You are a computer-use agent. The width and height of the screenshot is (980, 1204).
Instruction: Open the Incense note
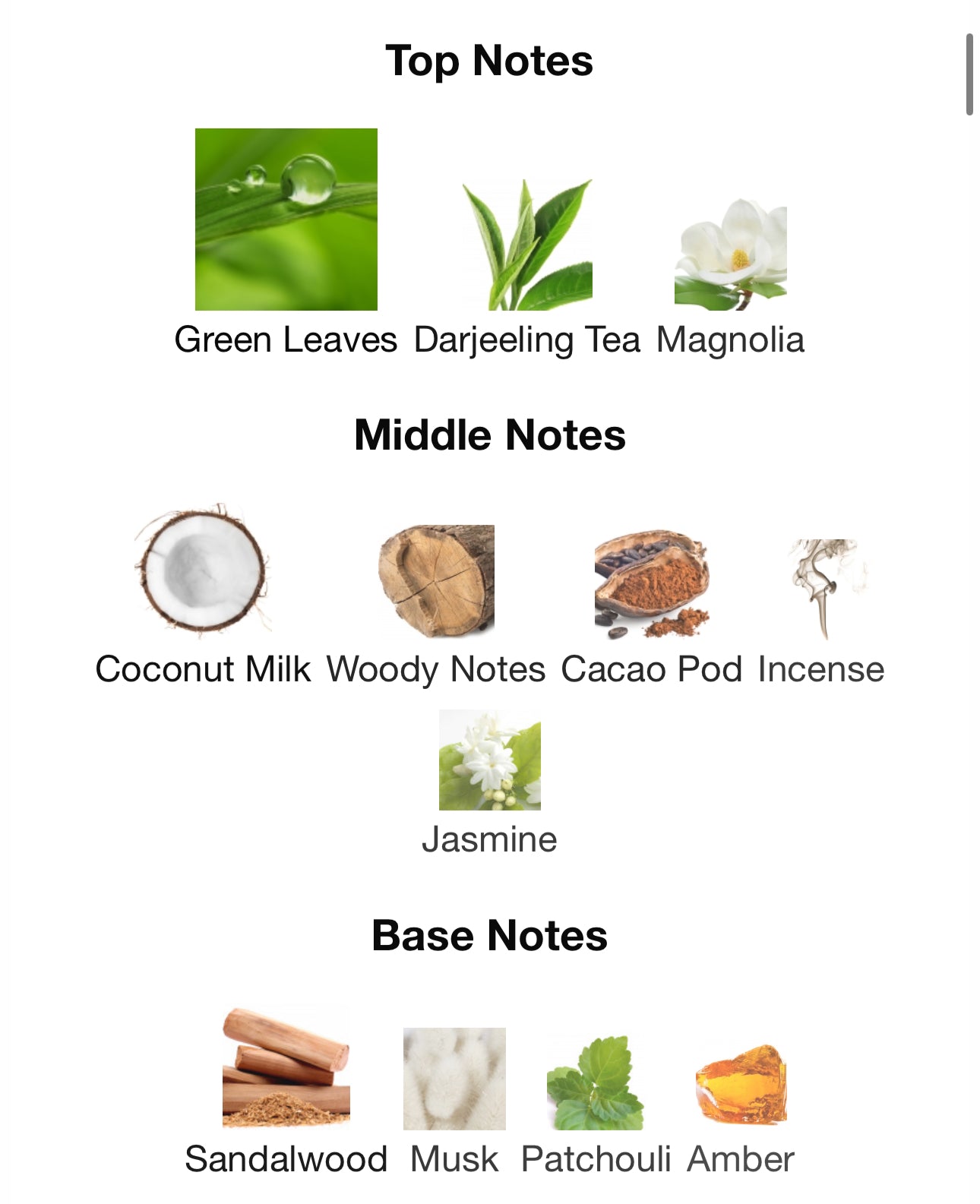click(821, 589)
